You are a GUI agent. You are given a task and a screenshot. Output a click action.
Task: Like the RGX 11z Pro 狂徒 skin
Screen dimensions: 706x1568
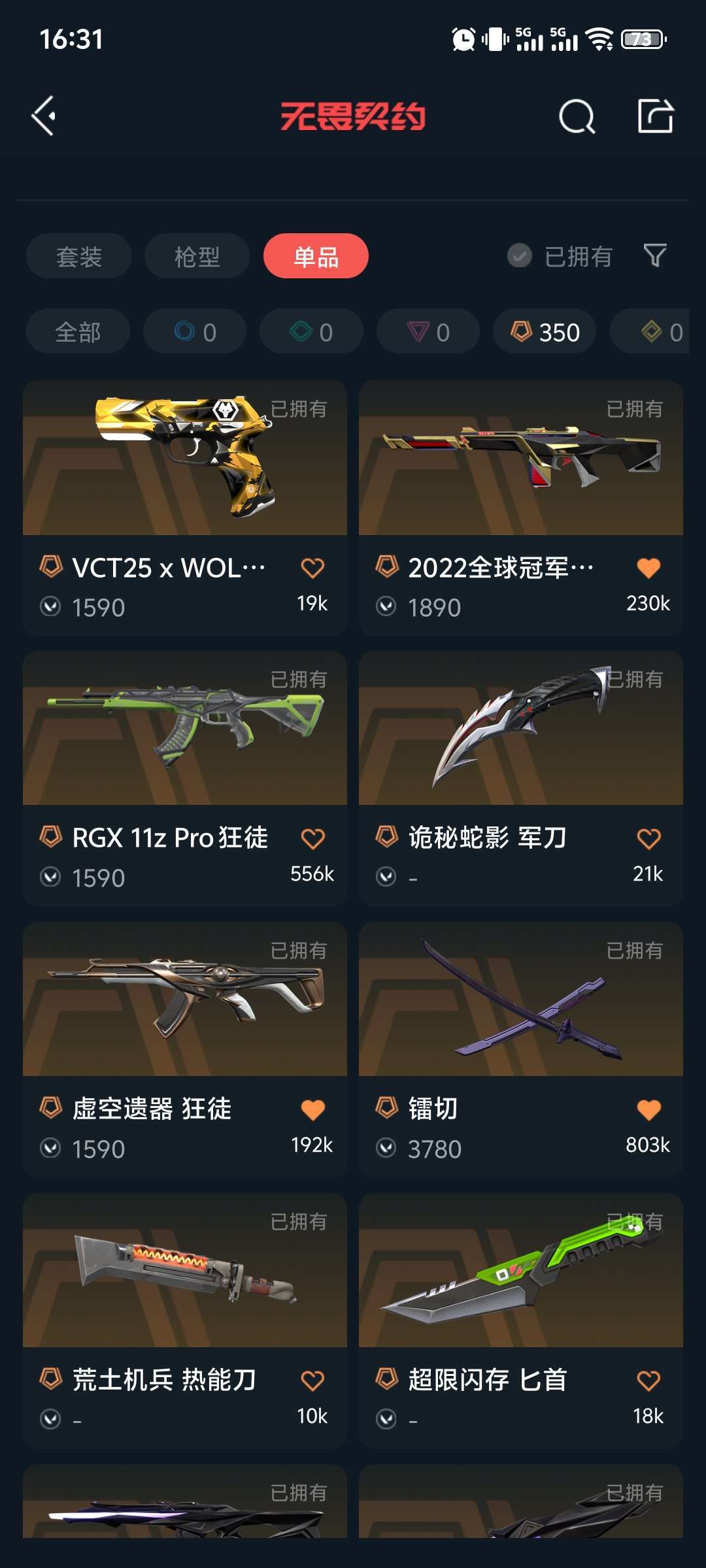tap(312, 839)
